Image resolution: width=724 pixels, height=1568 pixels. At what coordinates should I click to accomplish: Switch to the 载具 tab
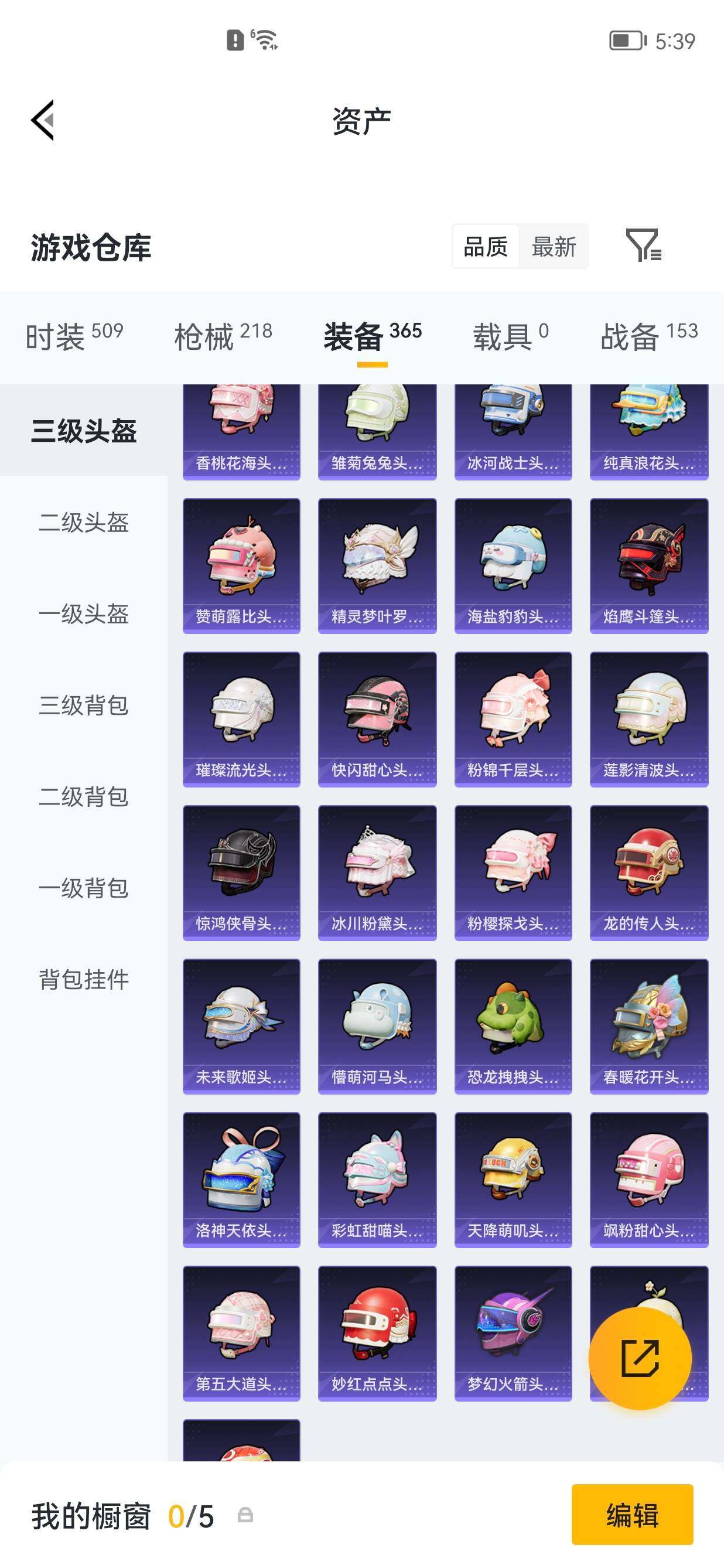coord(511,336)
